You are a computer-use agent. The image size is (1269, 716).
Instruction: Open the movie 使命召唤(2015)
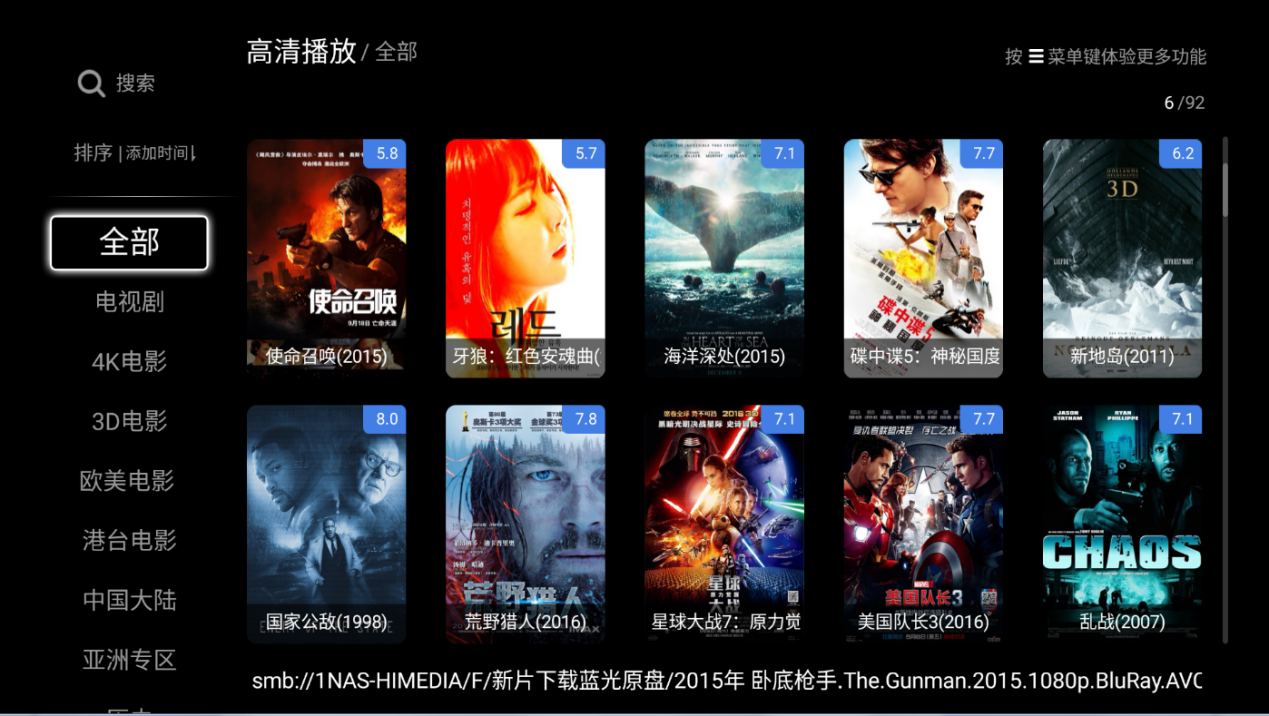(326, 258)
